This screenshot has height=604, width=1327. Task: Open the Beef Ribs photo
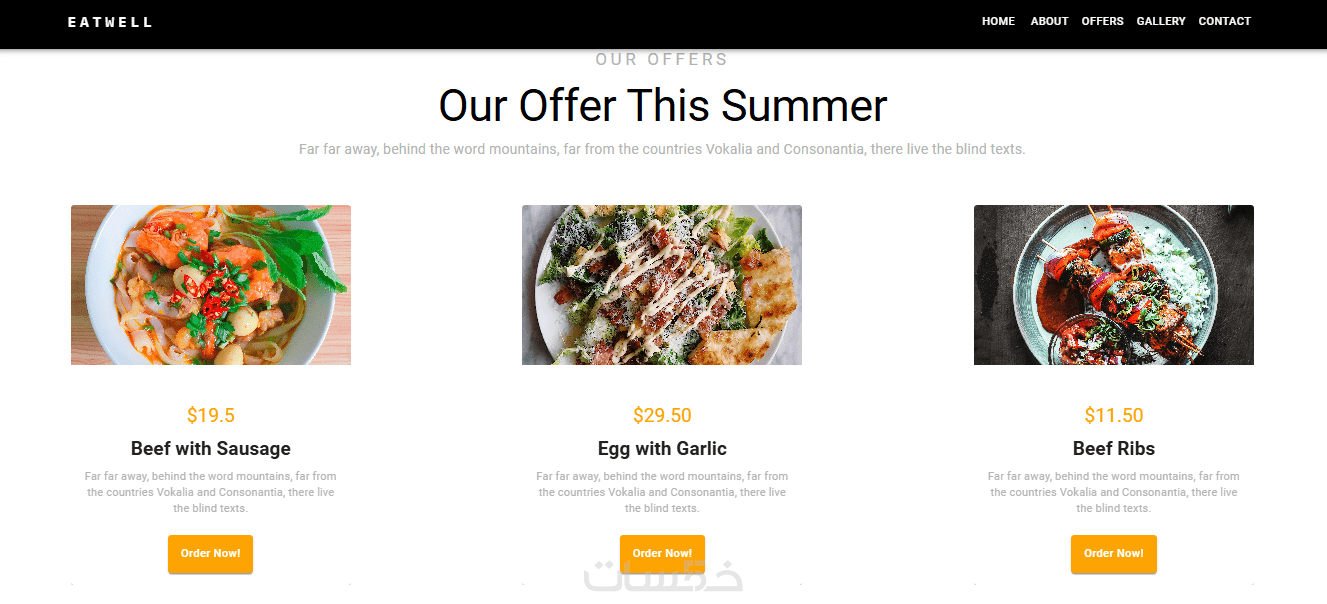point(1113,285)
